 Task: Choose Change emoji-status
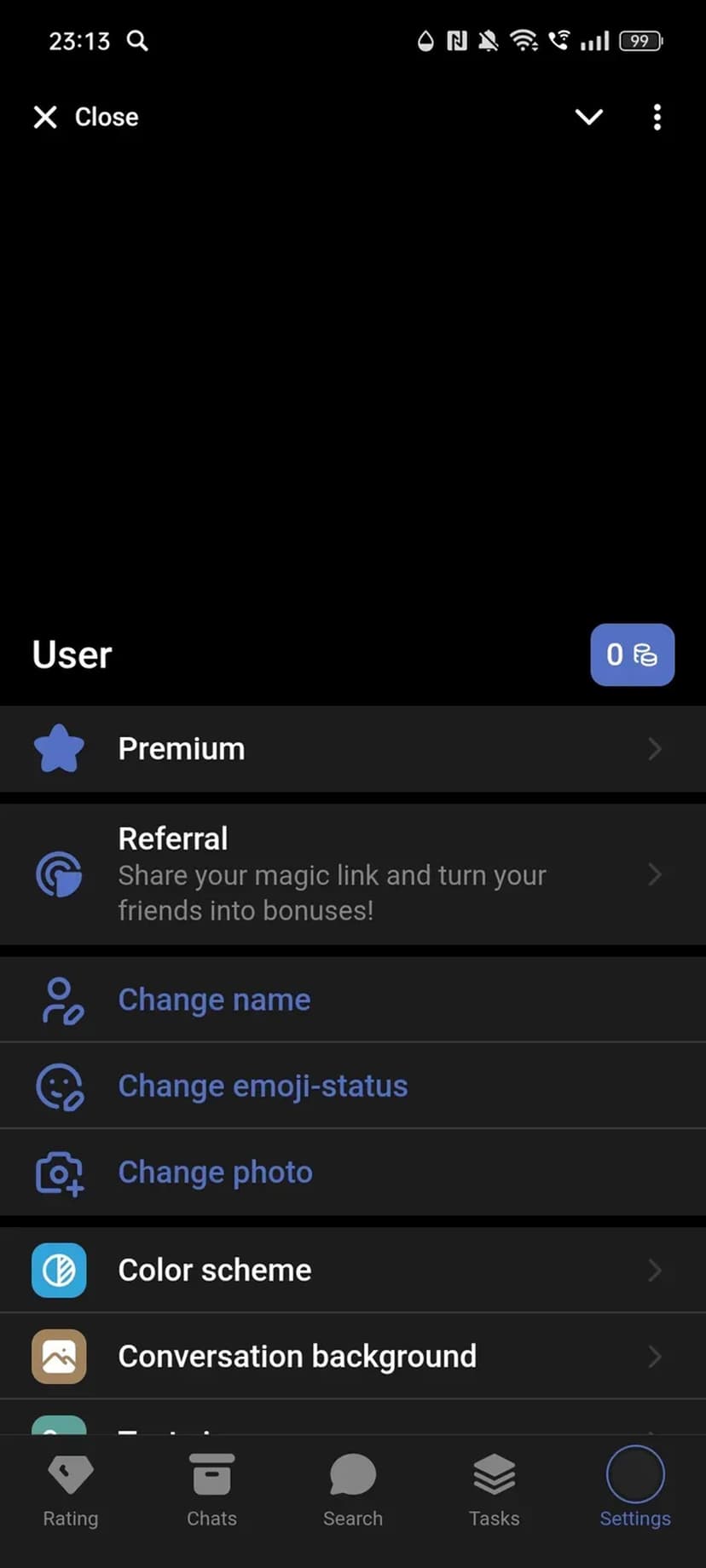(x=352, y=1086)
